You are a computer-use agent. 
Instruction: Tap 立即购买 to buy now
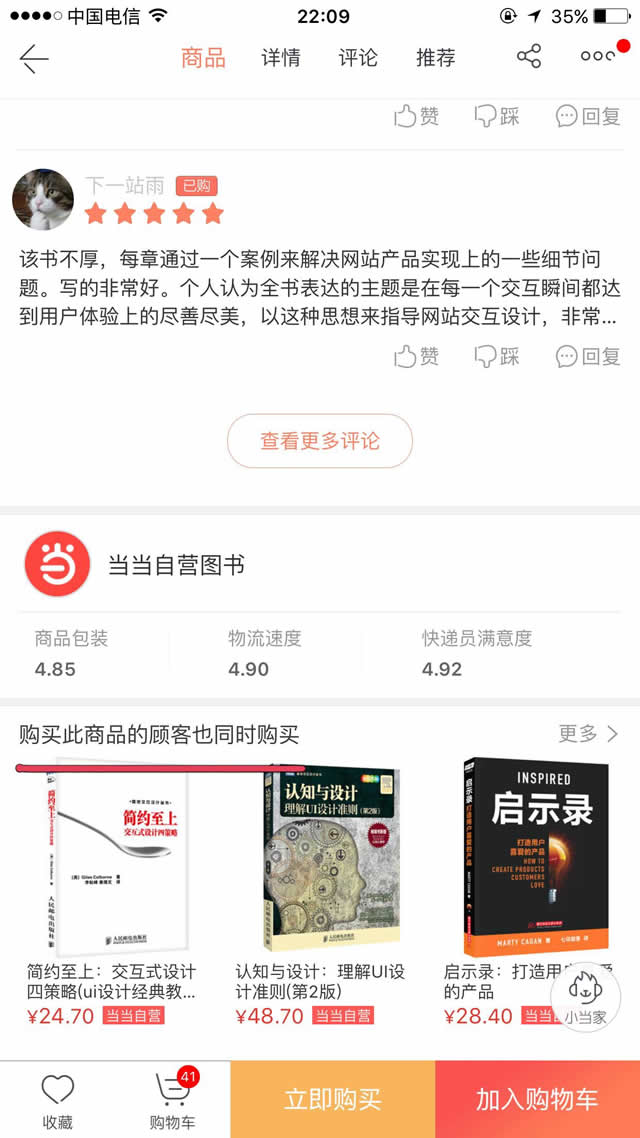[333, 1100]
